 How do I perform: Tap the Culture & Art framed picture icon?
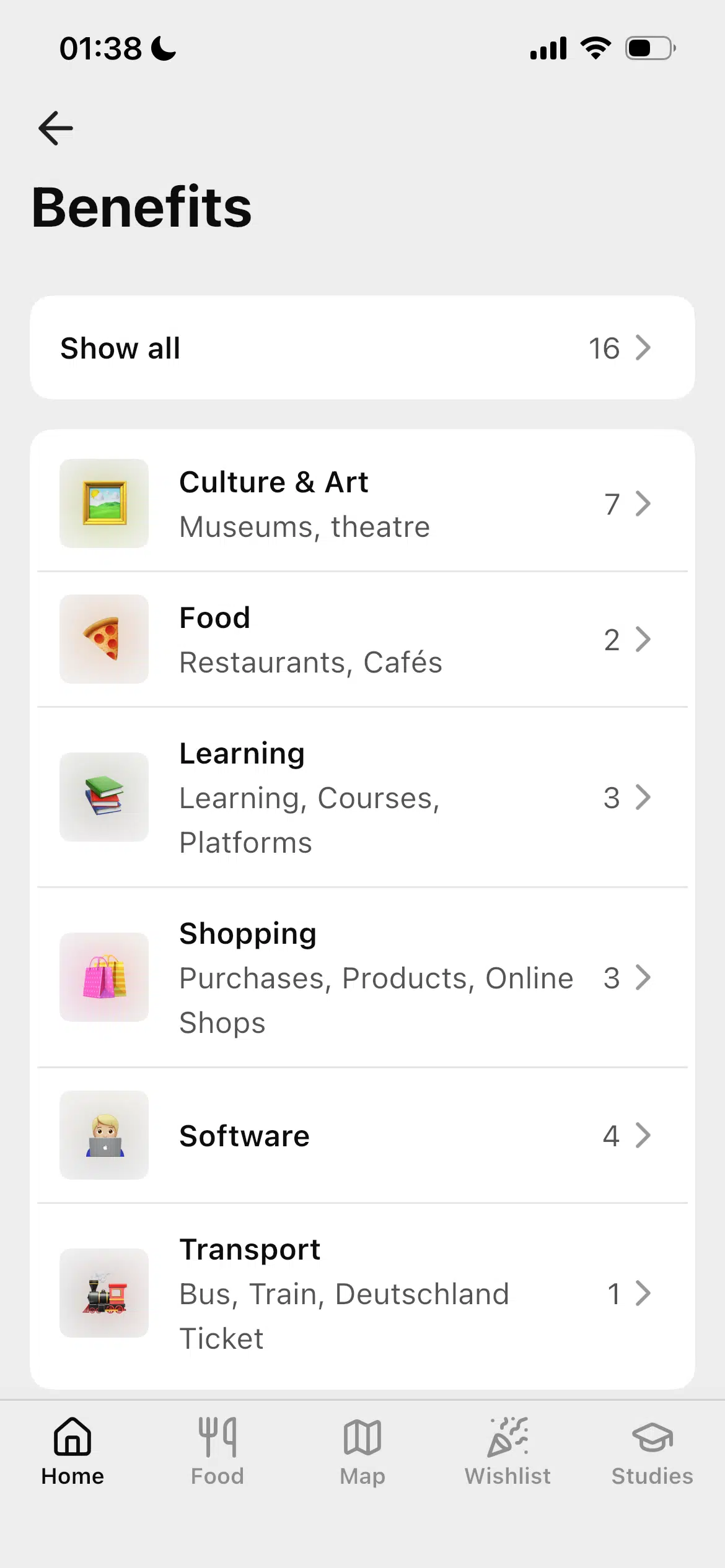coord(103,503)
